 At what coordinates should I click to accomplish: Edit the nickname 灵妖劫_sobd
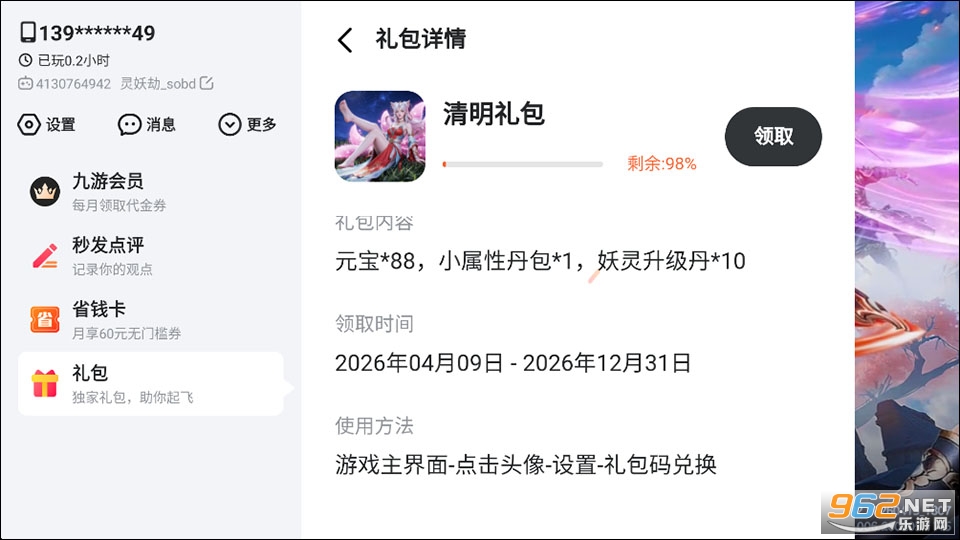click(x=207, y=83)
